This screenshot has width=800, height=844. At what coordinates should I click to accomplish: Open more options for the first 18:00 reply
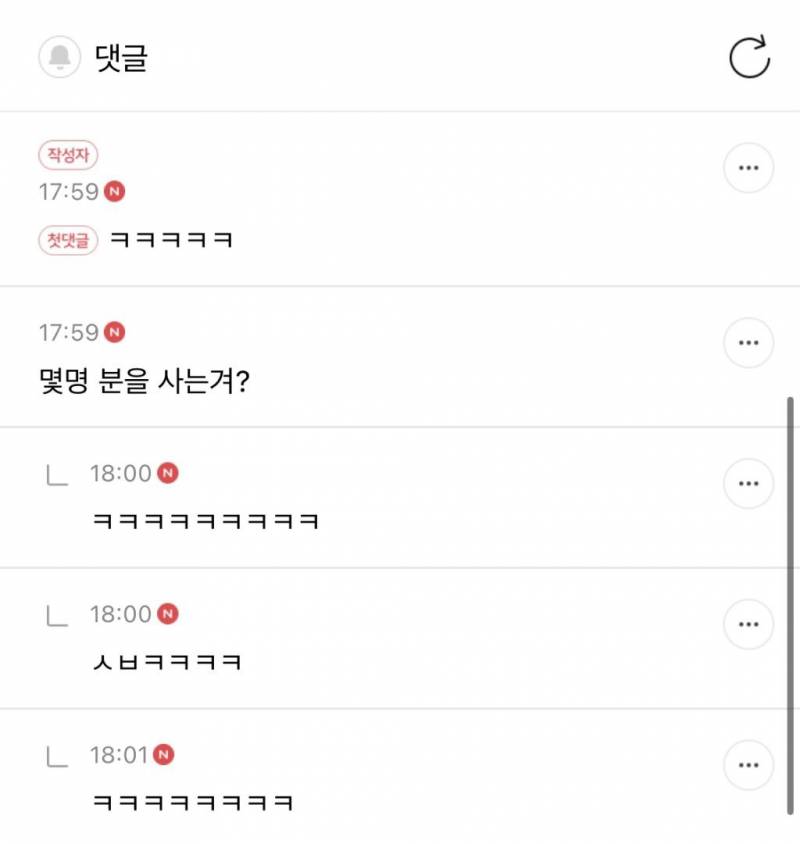click(x=748, y=484)
